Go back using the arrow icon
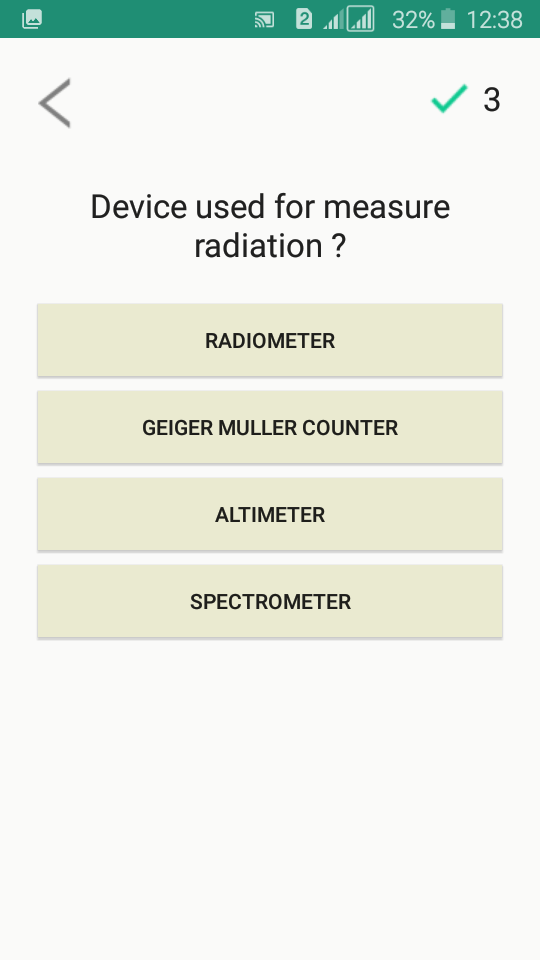This screenshot has height=960, width=540. tap(54, 103)
